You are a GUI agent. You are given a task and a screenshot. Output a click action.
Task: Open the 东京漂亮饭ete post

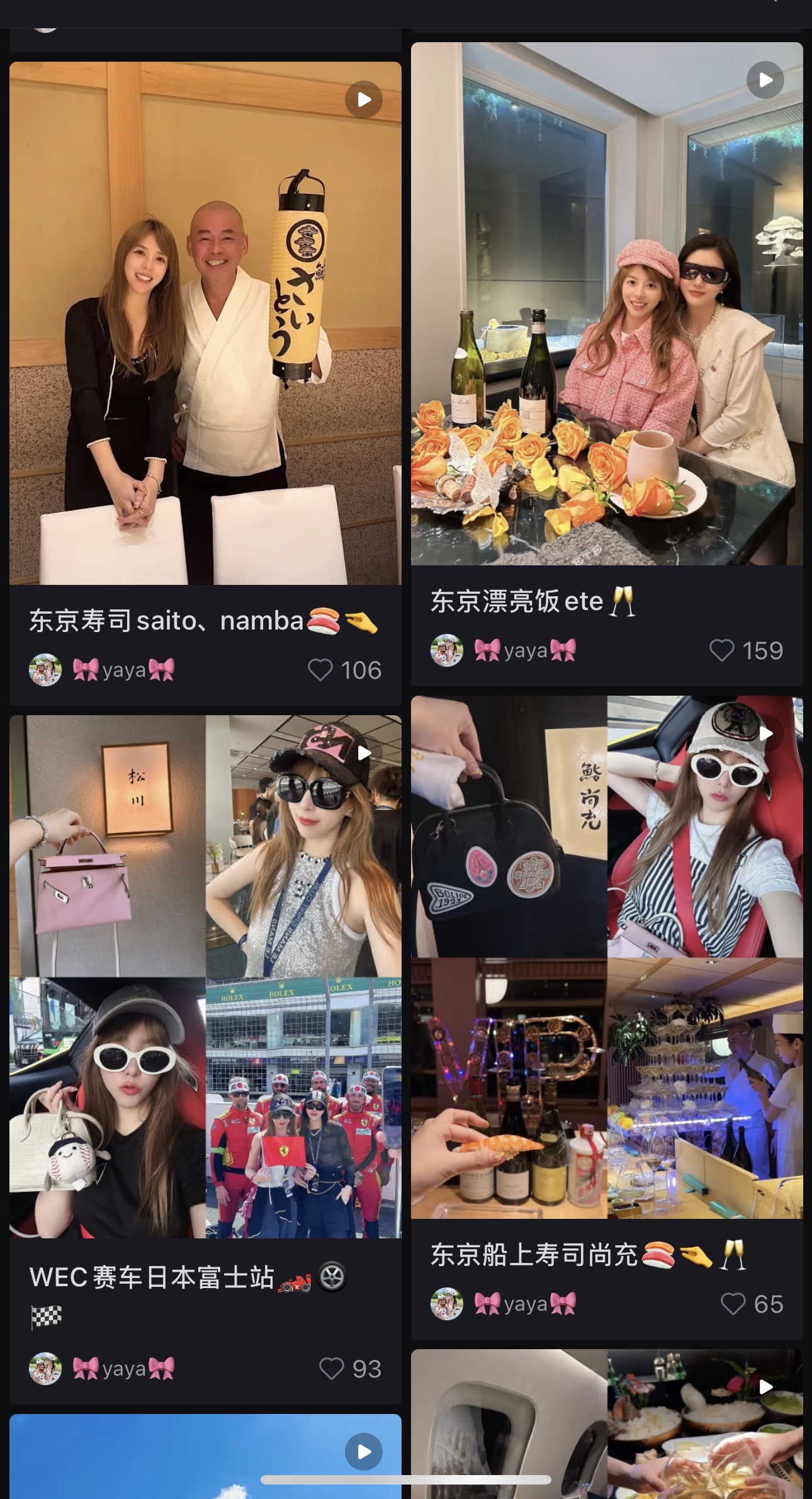coord(607,304)
